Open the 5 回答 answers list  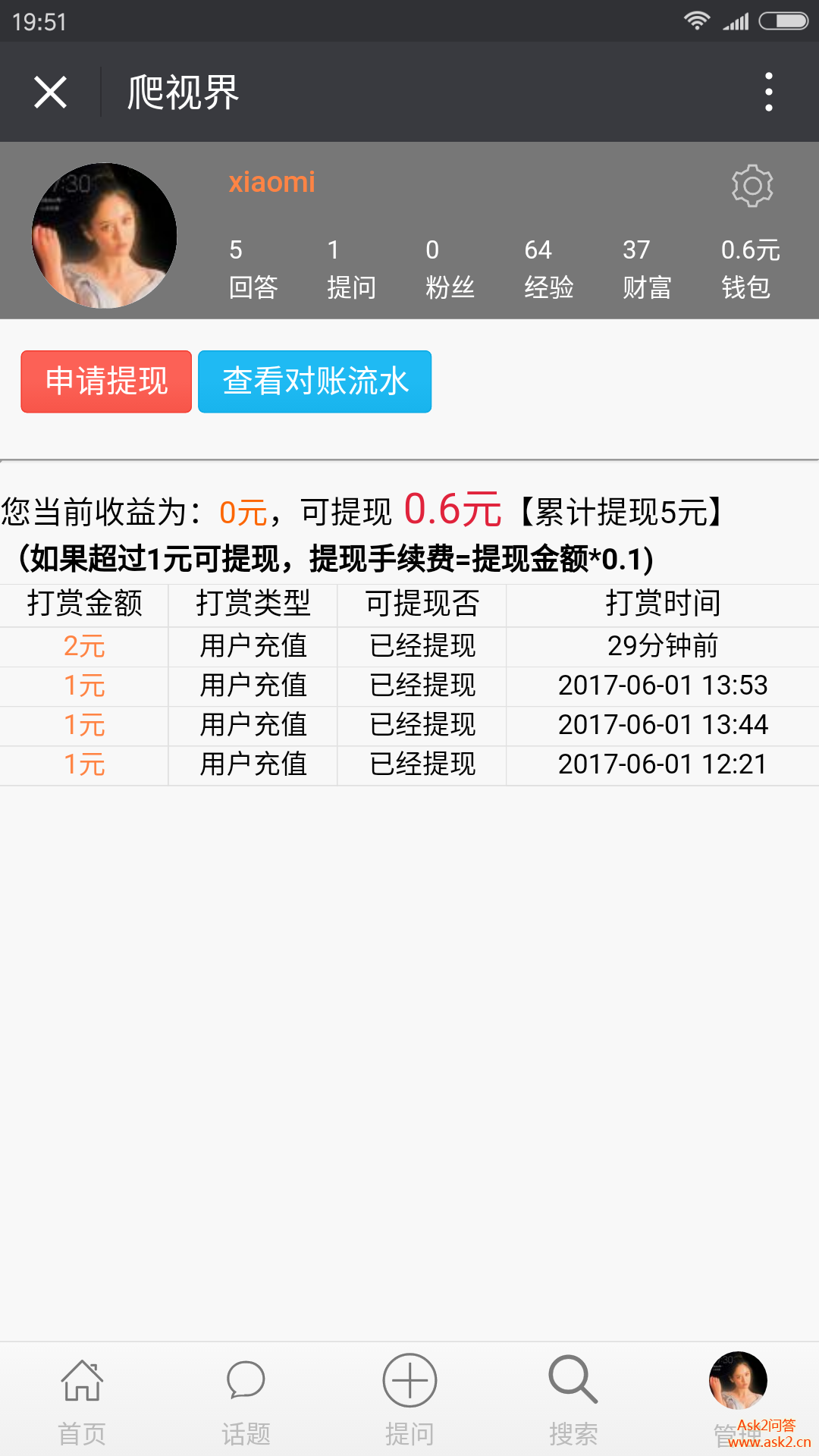[x=253, y=268]
